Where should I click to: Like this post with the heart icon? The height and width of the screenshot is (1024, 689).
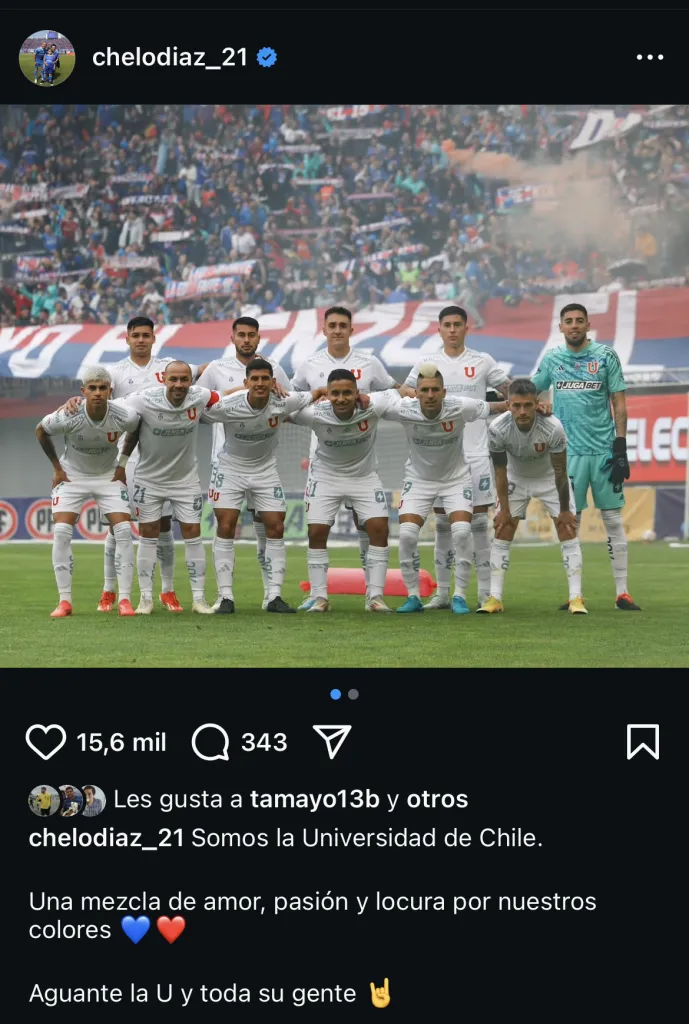[x=46, y=742]
